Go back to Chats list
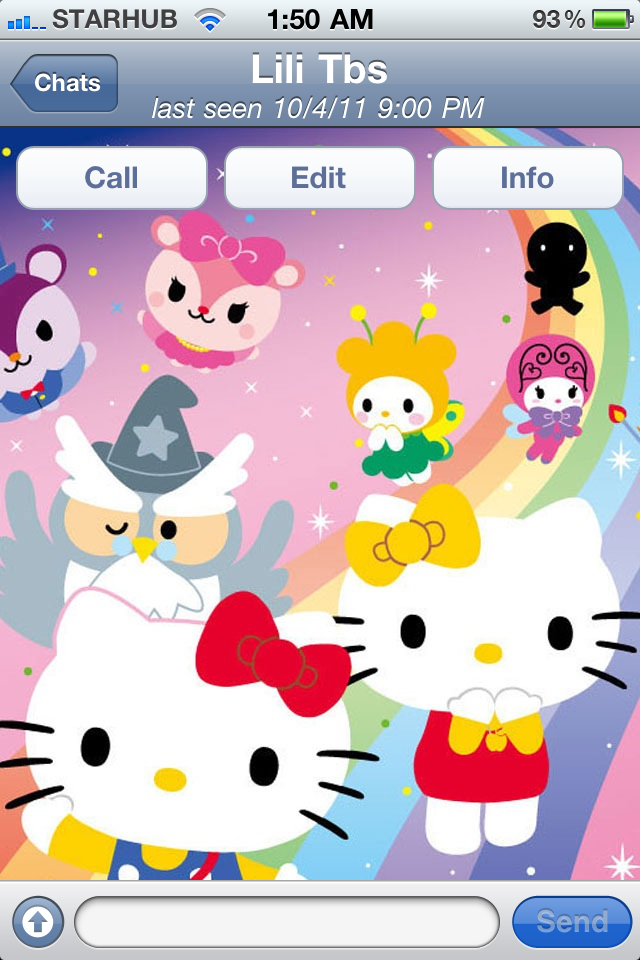This screenshot has height=960, width=640. pos(66,83)
